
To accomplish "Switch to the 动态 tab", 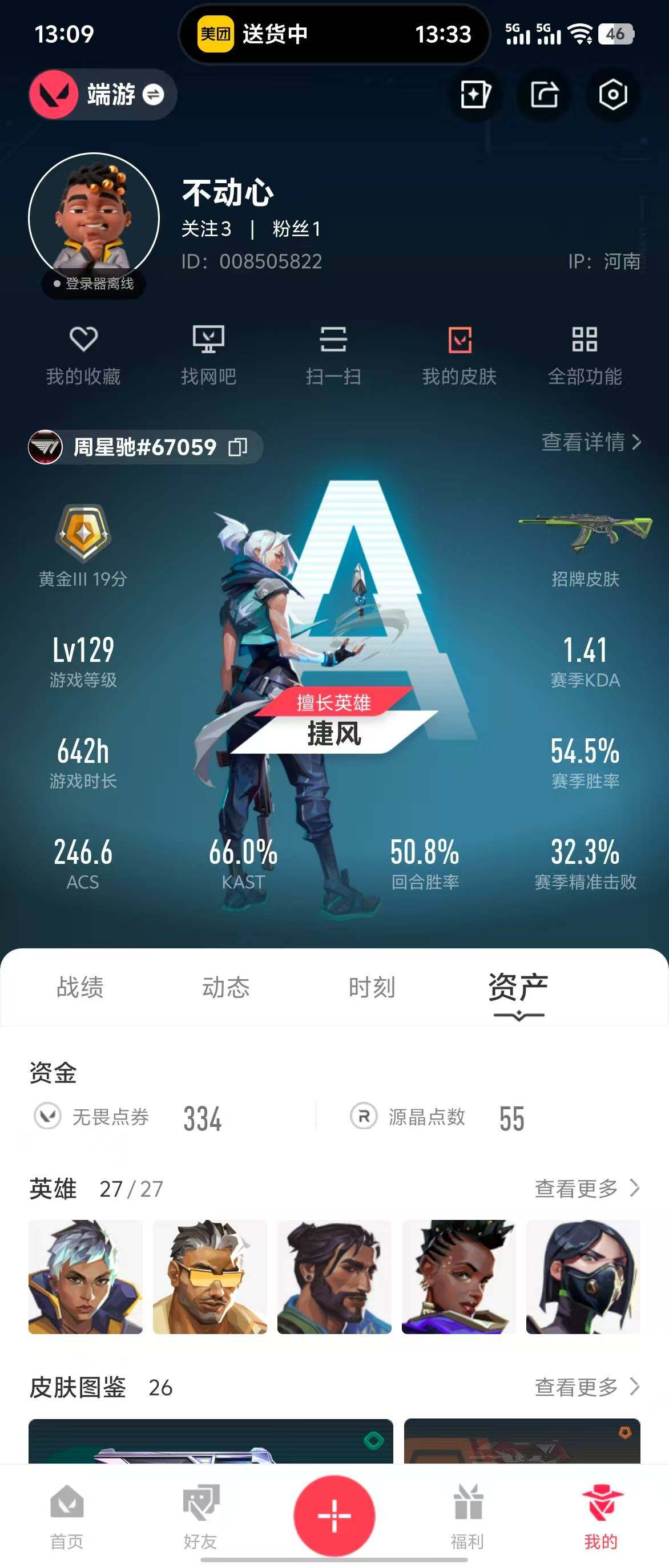I will pos(226,987).
